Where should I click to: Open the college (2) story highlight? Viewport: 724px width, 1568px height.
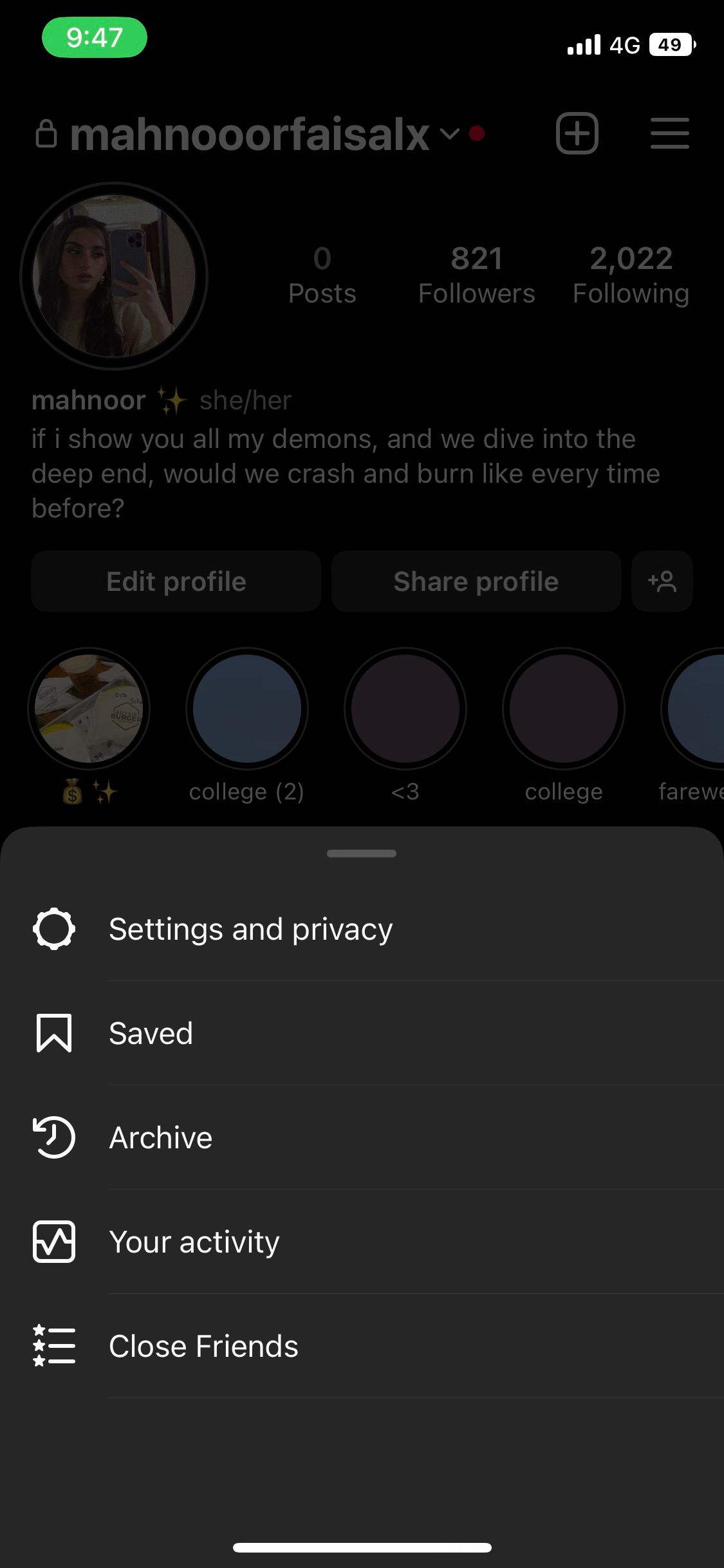pos(247,708)
